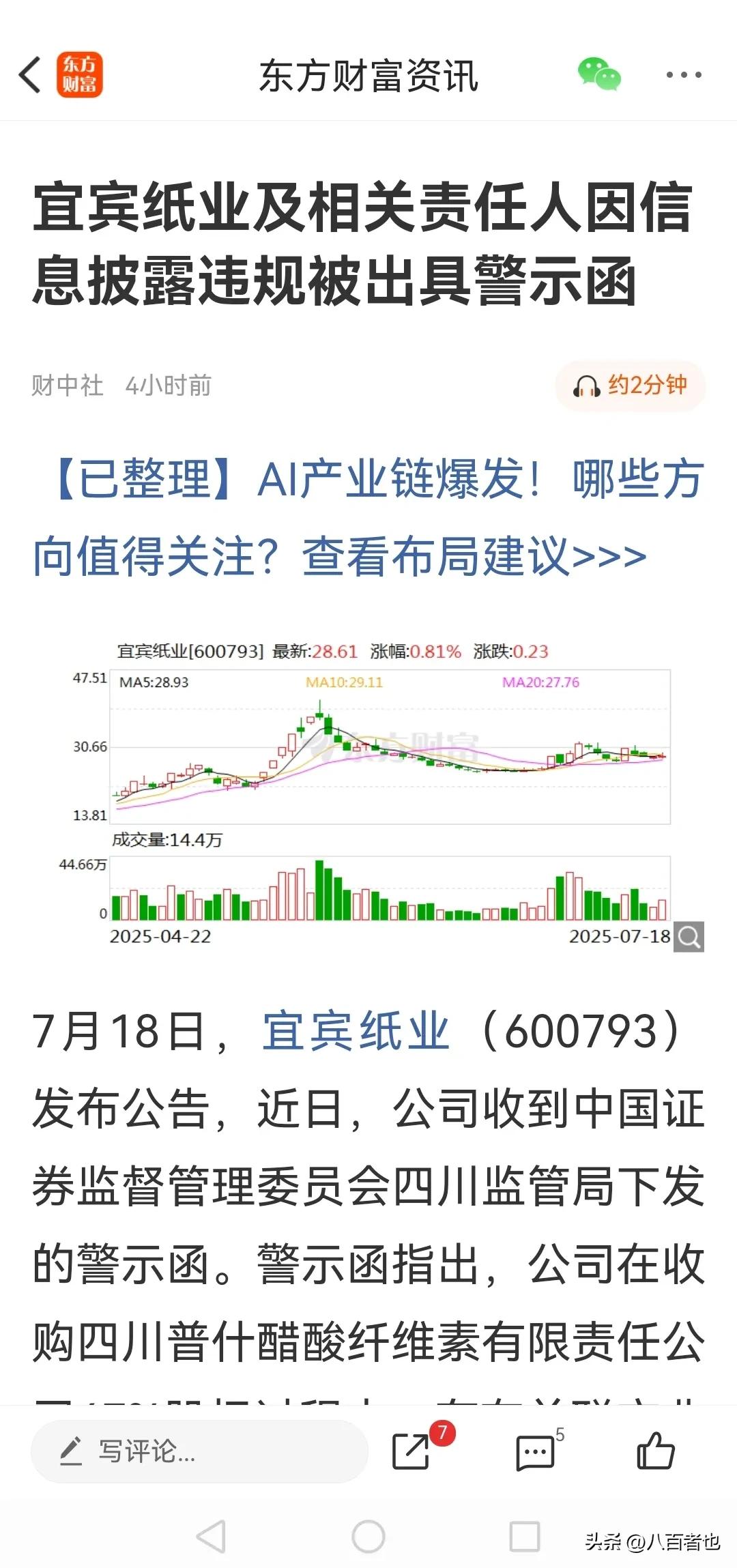
Task: Open the Eastmoney app logo icon
Action: (77, 75)
